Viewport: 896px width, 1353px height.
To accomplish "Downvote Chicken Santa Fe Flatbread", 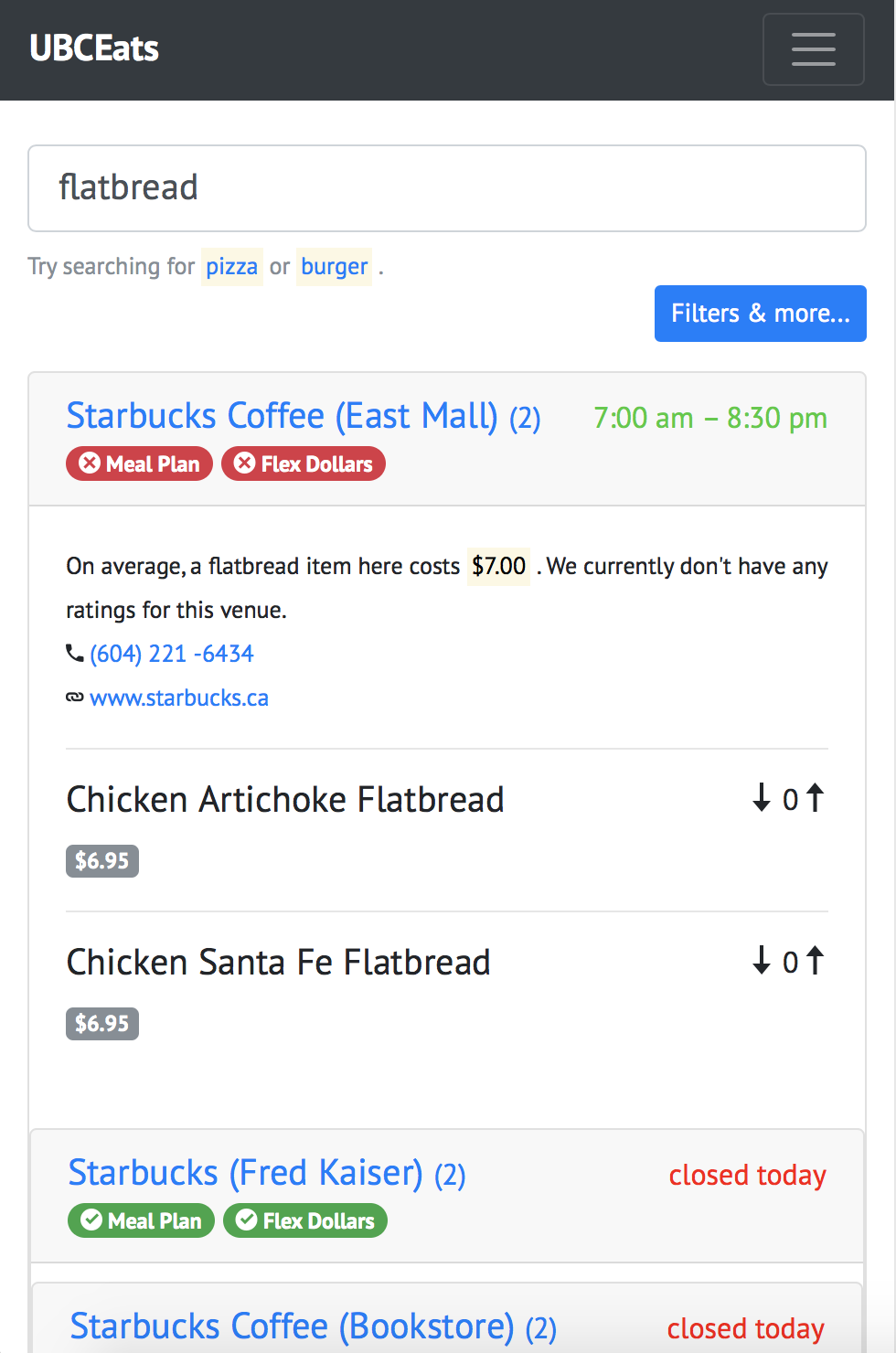I will pos(761,961).
